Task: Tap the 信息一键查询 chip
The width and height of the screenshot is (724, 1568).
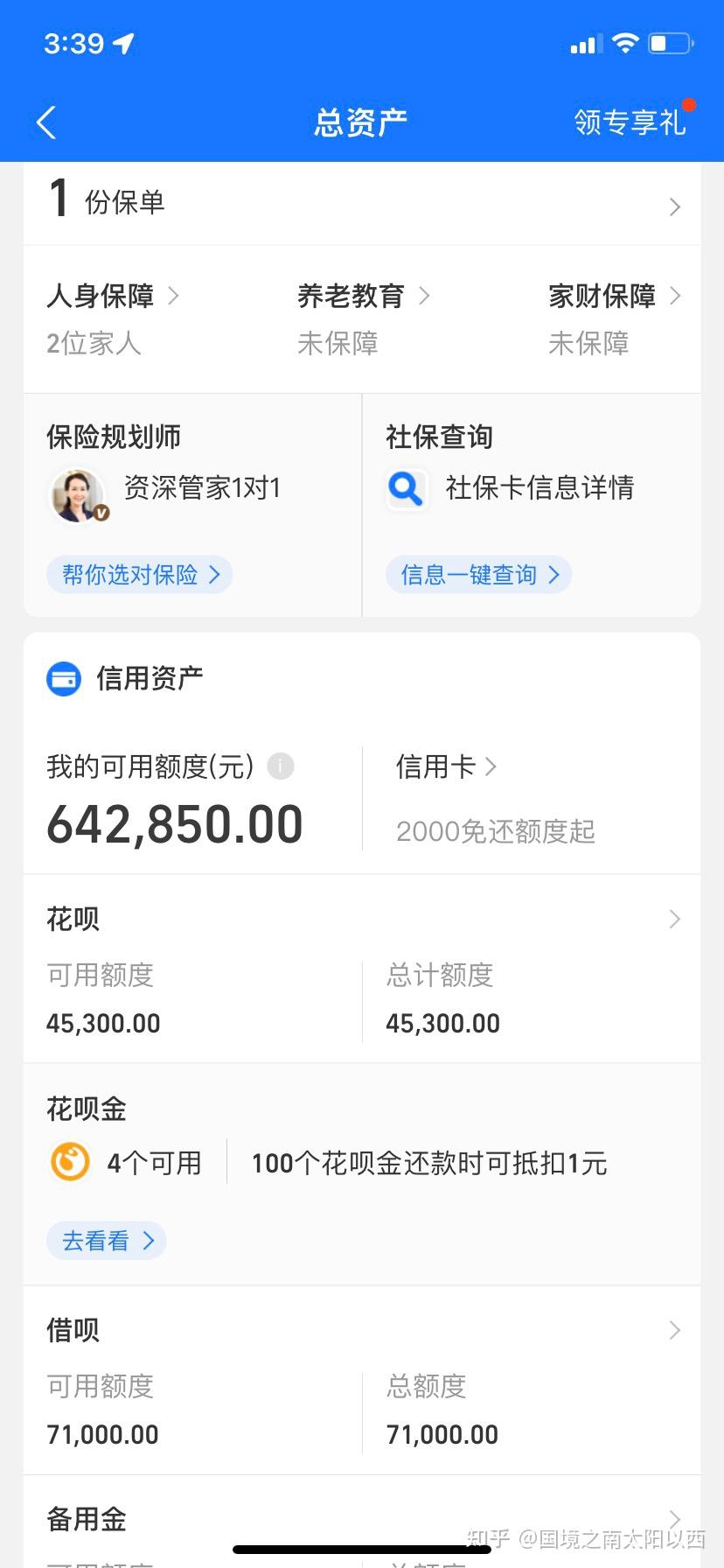Action: pos(478,575)
